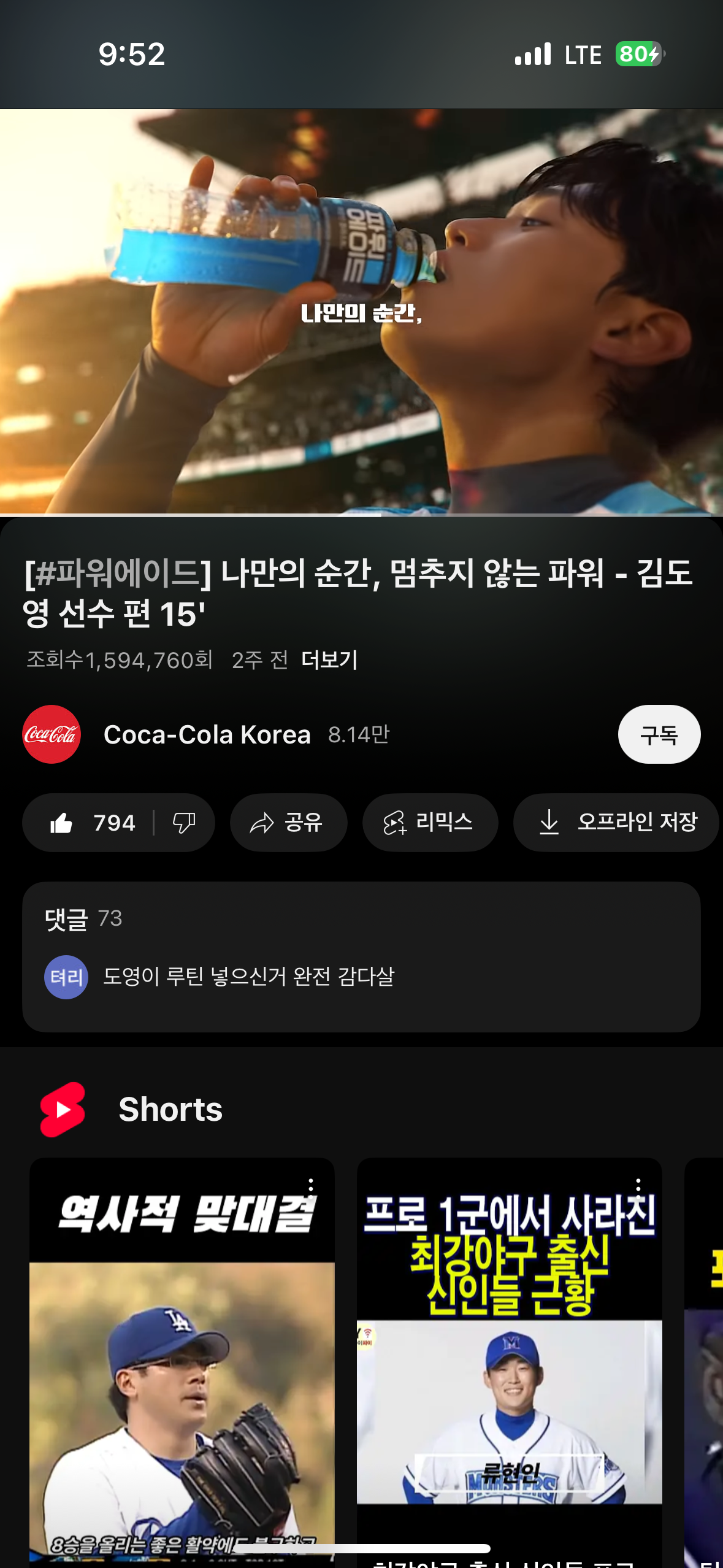Dislike this video
Viewport: 723px width, 1568px height.
184,823
